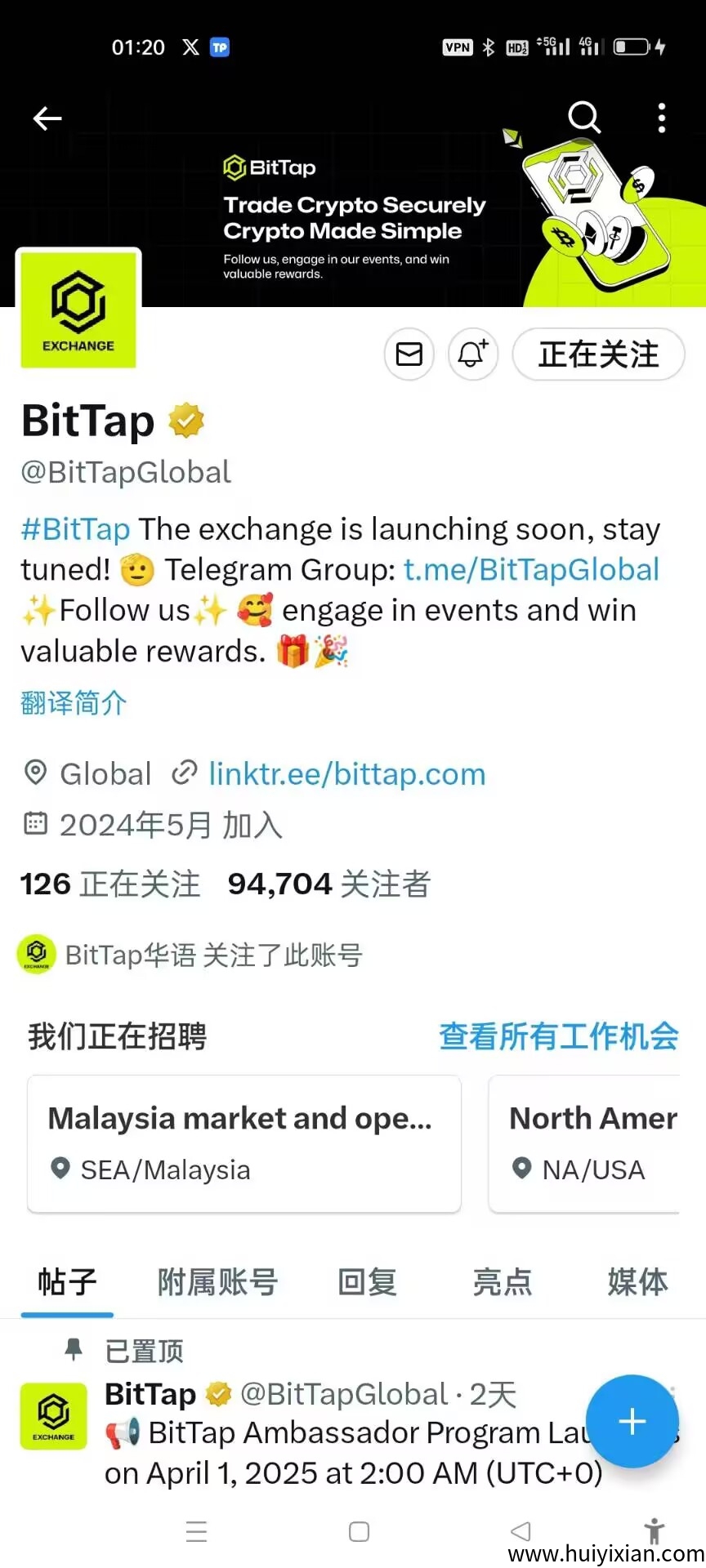Open the #BitTap hashtag
Screen dimensions: 706x1568
tap(75, 529)
